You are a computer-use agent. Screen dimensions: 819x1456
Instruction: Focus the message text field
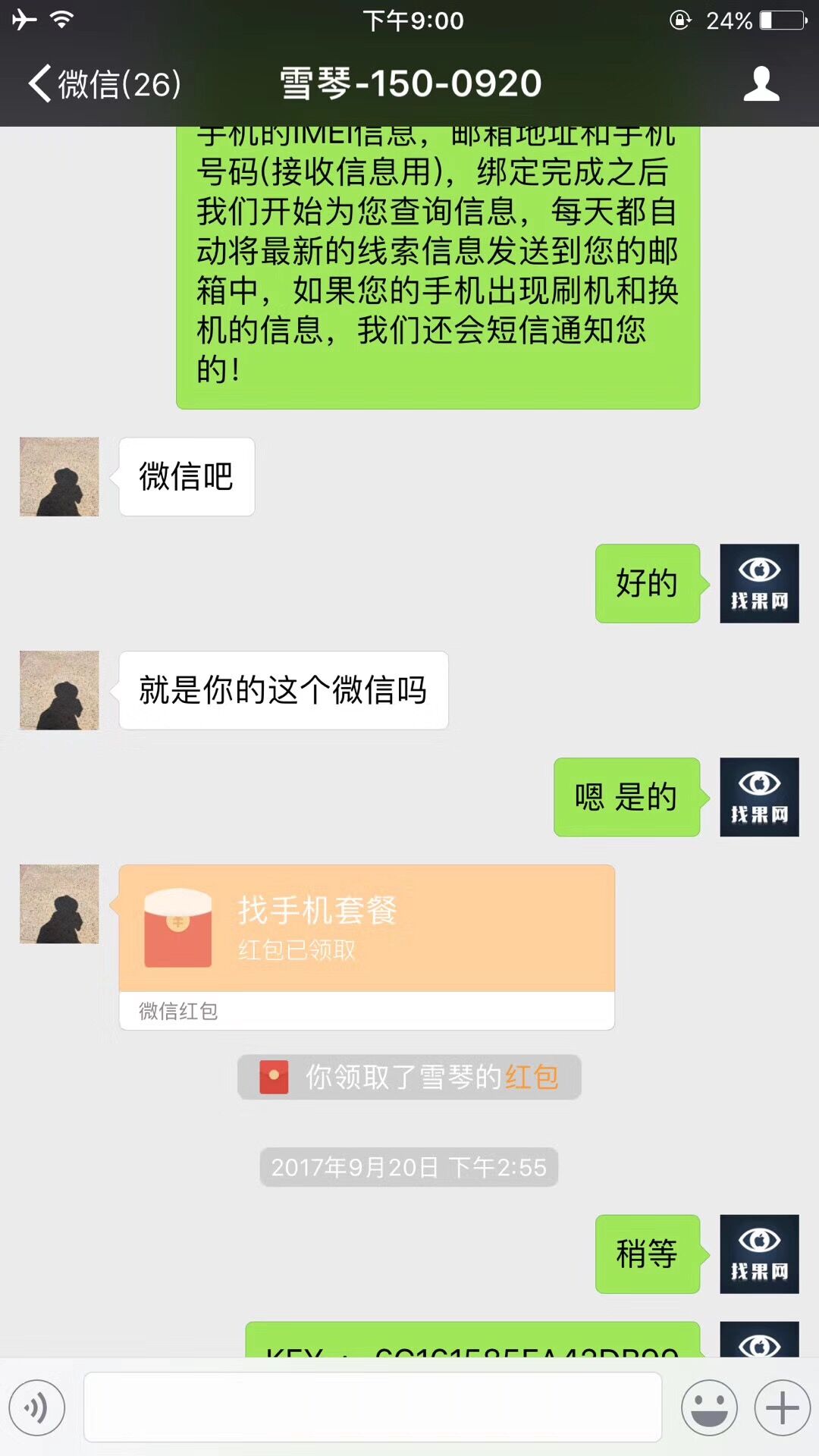pos(372,1407)
